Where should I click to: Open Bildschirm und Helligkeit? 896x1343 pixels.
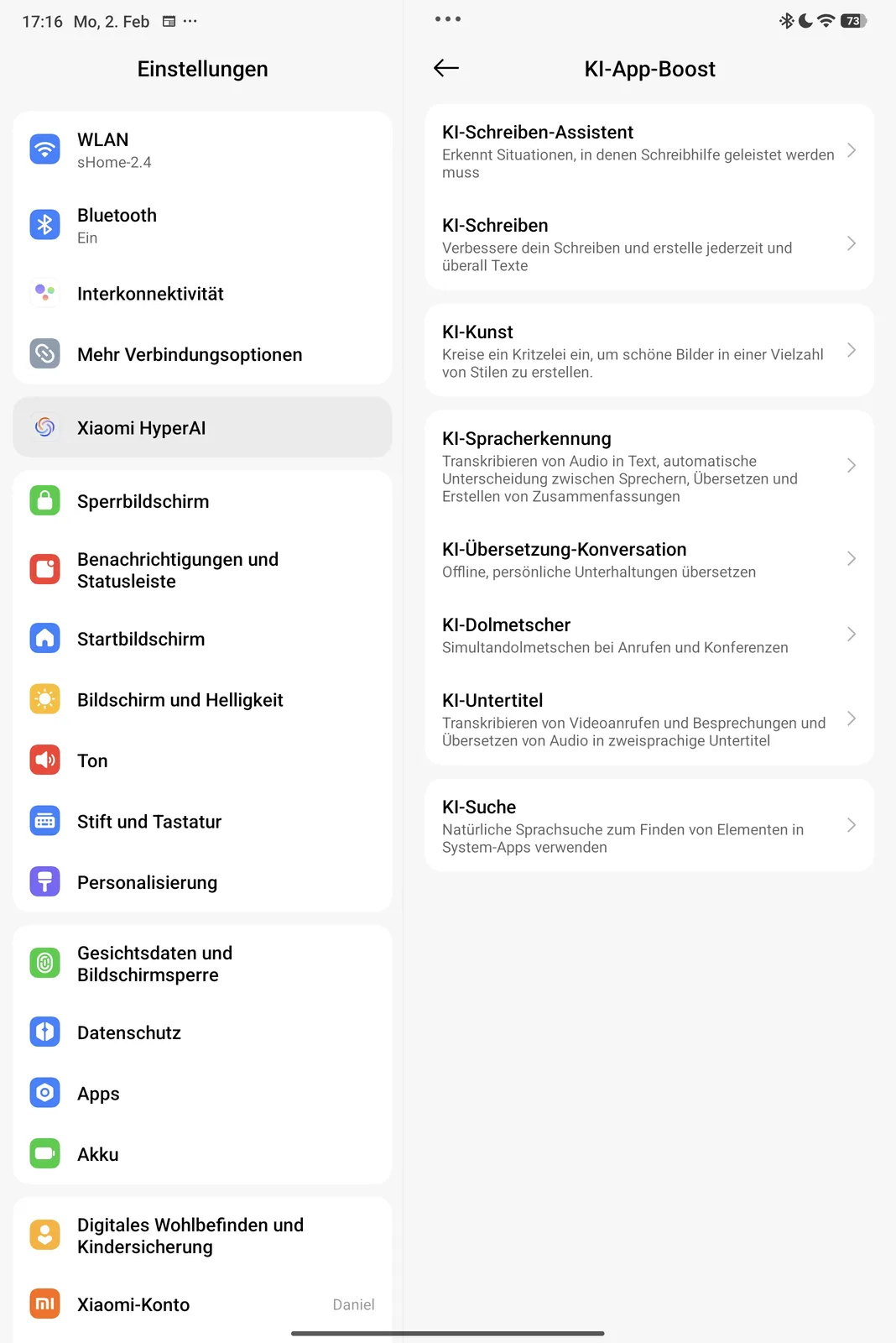201,700
